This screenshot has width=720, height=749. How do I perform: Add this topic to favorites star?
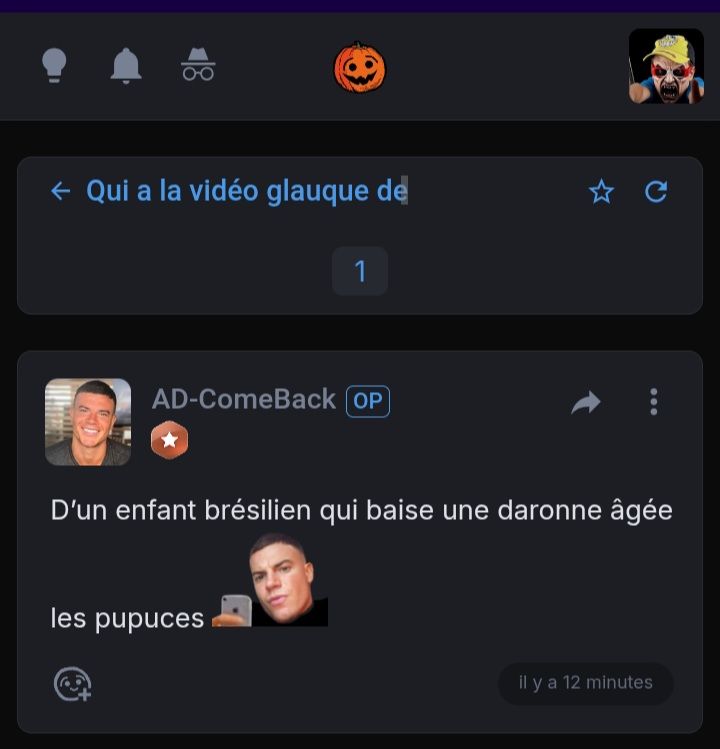click(601, 191)
